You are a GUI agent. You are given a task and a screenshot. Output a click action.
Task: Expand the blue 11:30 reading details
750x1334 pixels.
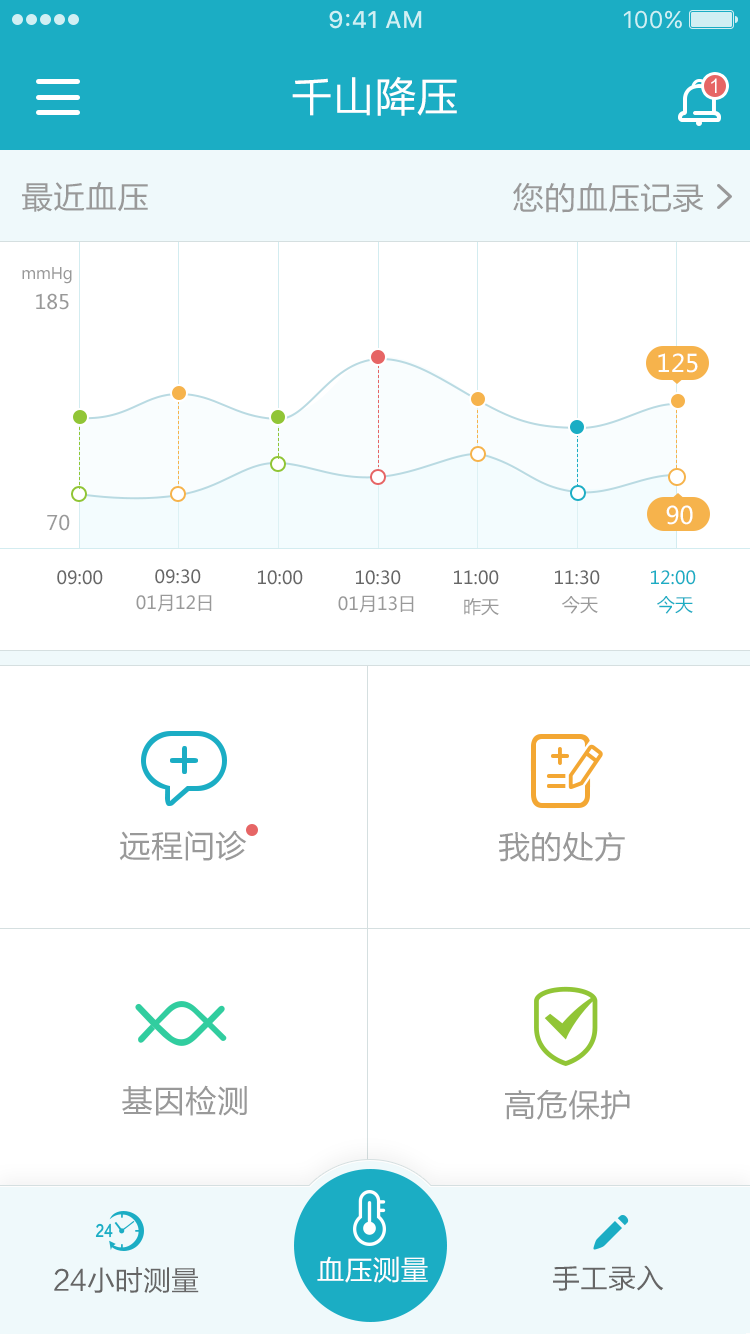(x=577, y=425)
